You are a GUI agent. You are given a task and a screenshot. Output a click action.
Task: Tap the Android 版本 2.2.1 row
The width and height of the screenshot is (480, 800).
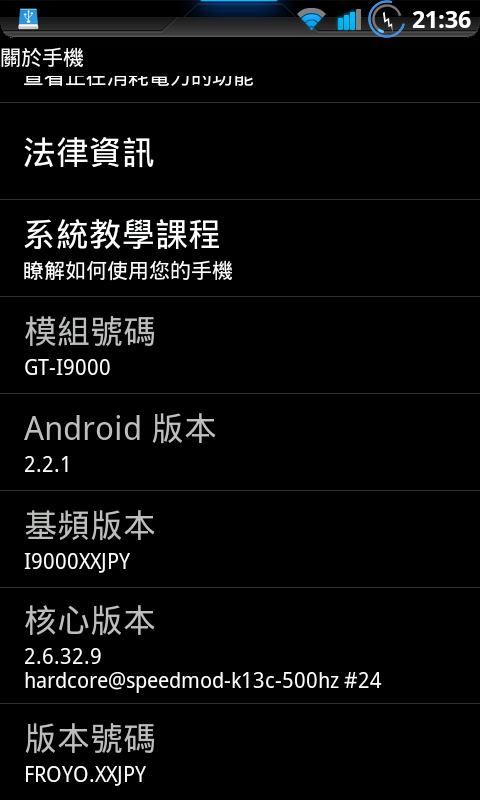tap(240, 442)
